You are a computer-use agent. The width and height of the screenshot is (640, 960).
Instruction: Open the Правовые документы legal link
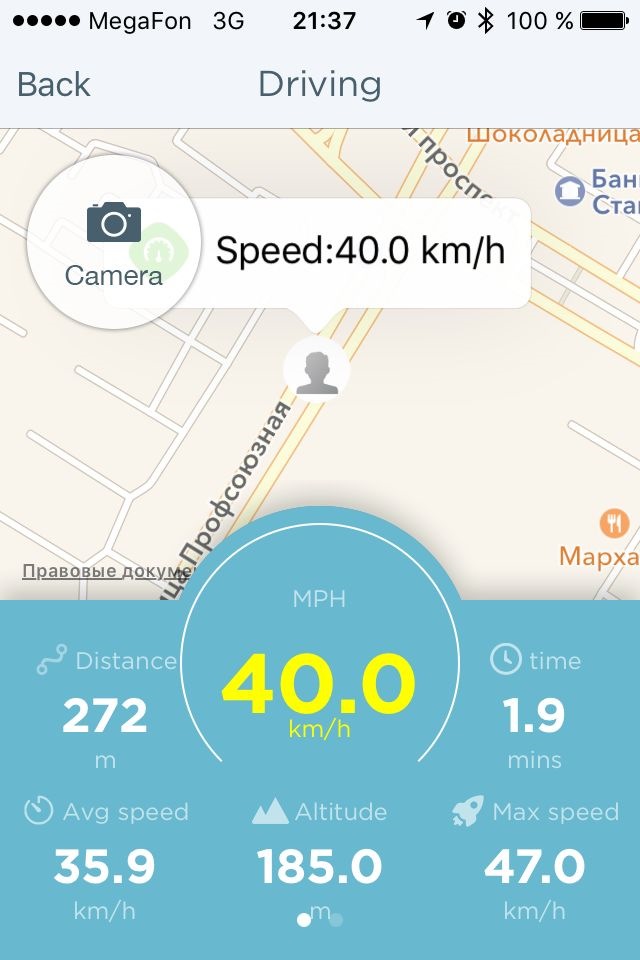tap(105, 571)
